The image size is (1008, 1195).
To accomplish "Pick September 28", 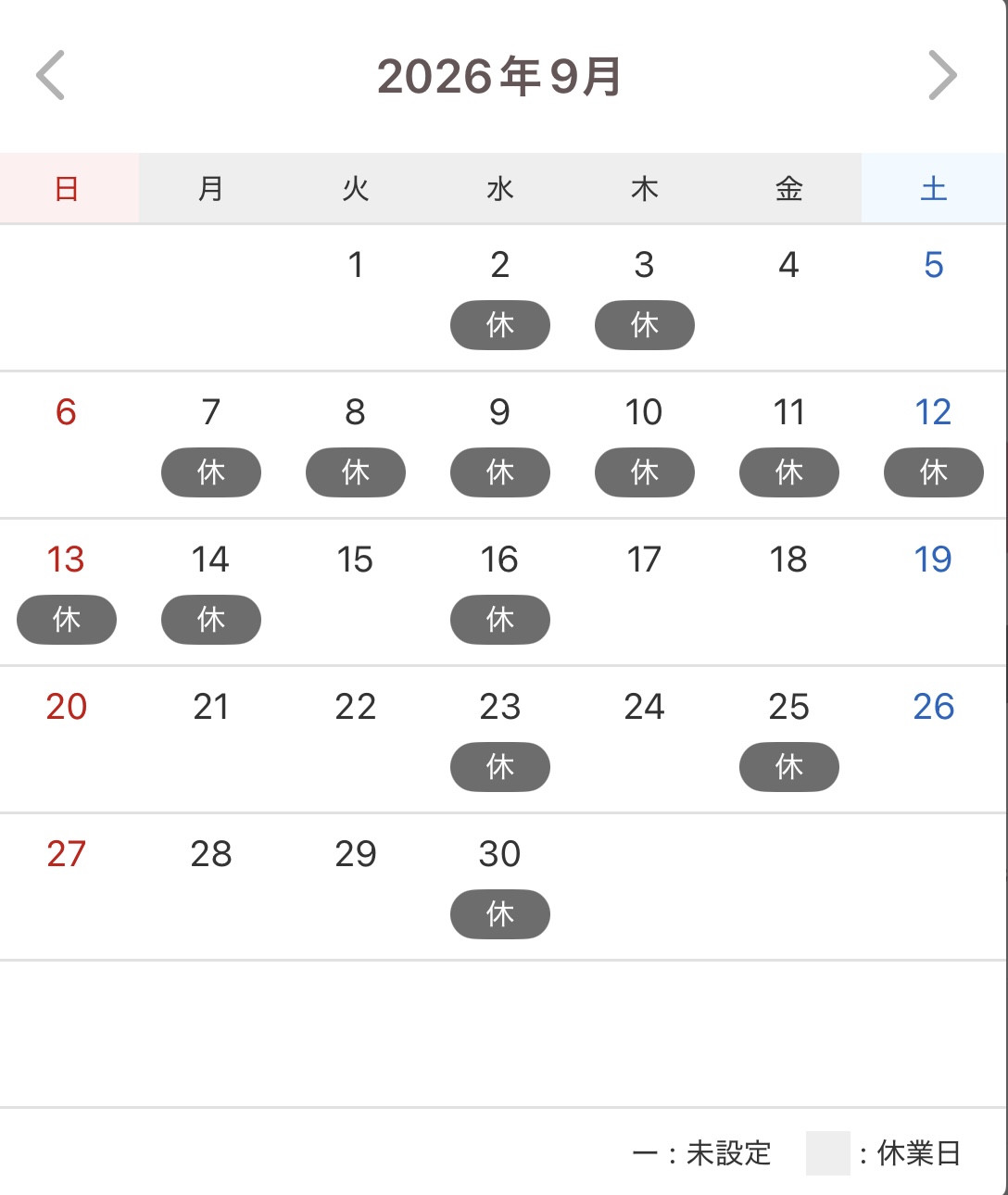I will [211, 887].
